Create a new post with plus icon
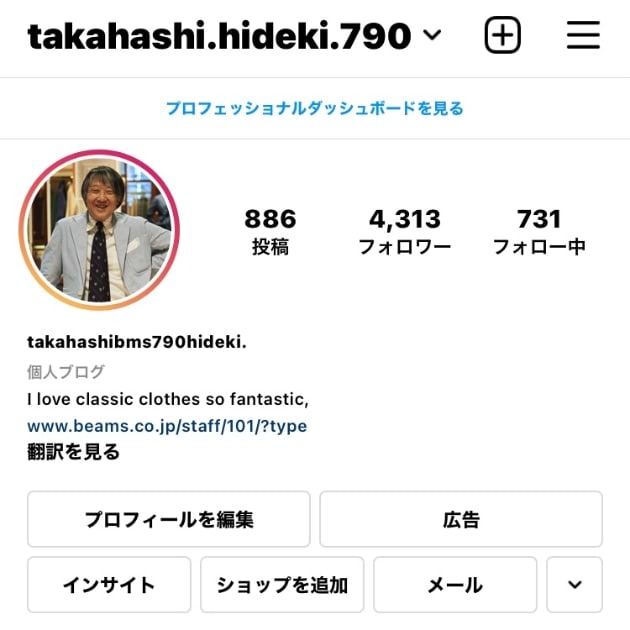 [x=503, y=36]
